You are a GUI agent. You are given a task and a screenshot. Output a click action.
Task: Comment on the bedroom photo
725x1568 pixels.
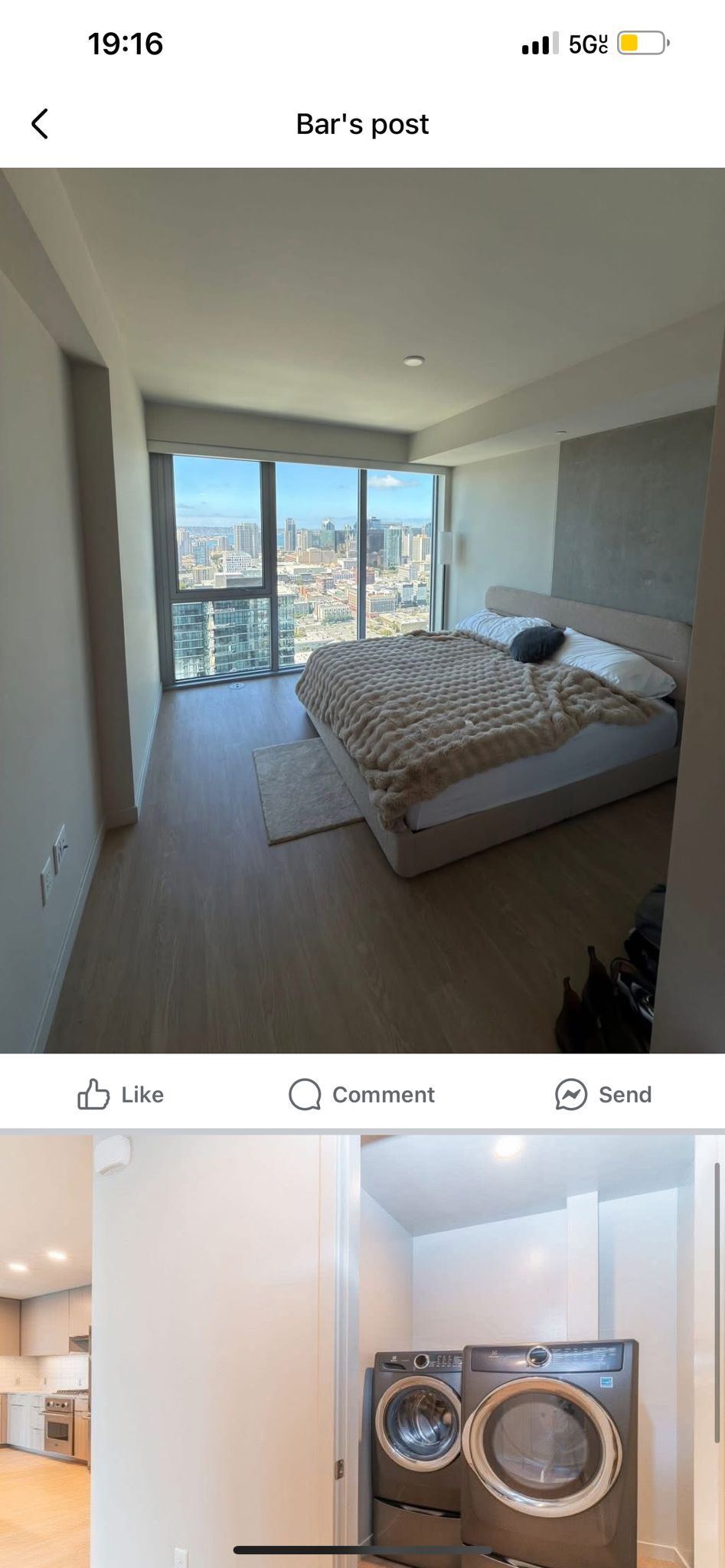coord(361,1095)
